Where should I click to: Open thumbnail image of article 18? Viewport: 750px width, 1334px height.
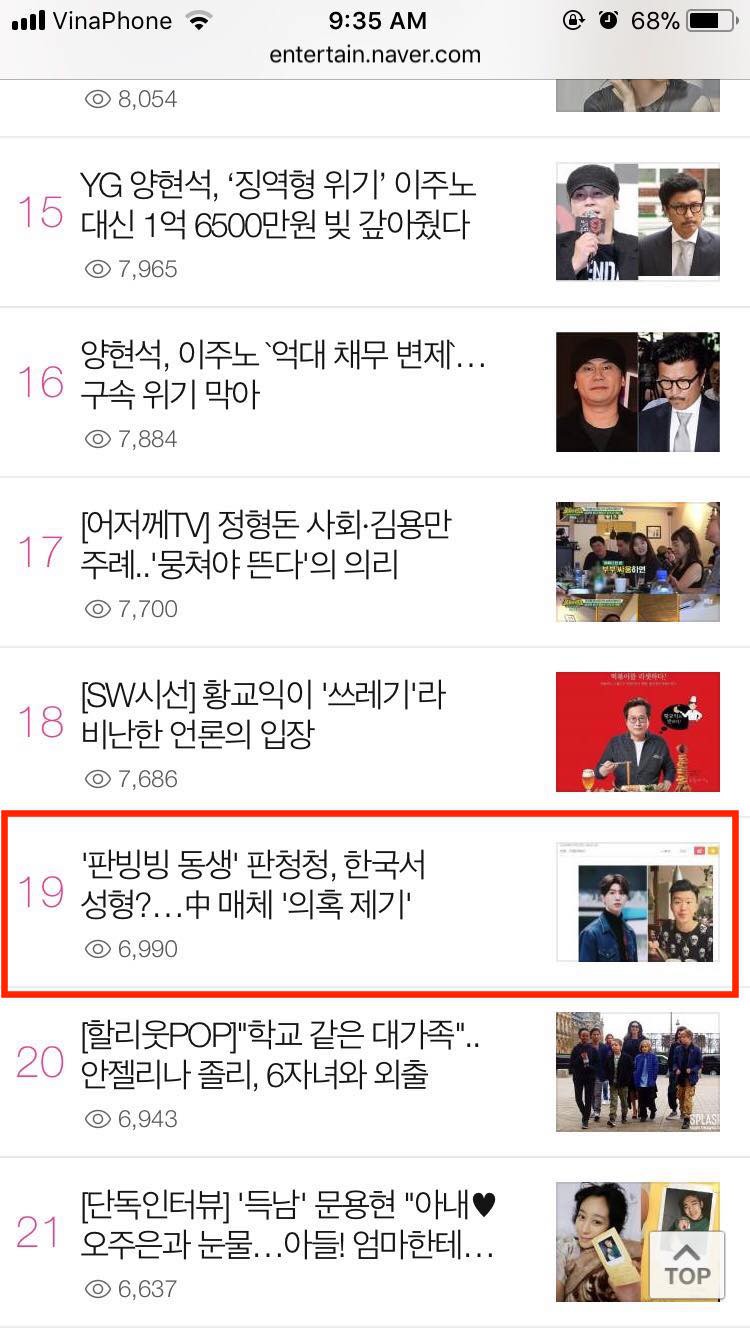(x=638, y=732)
